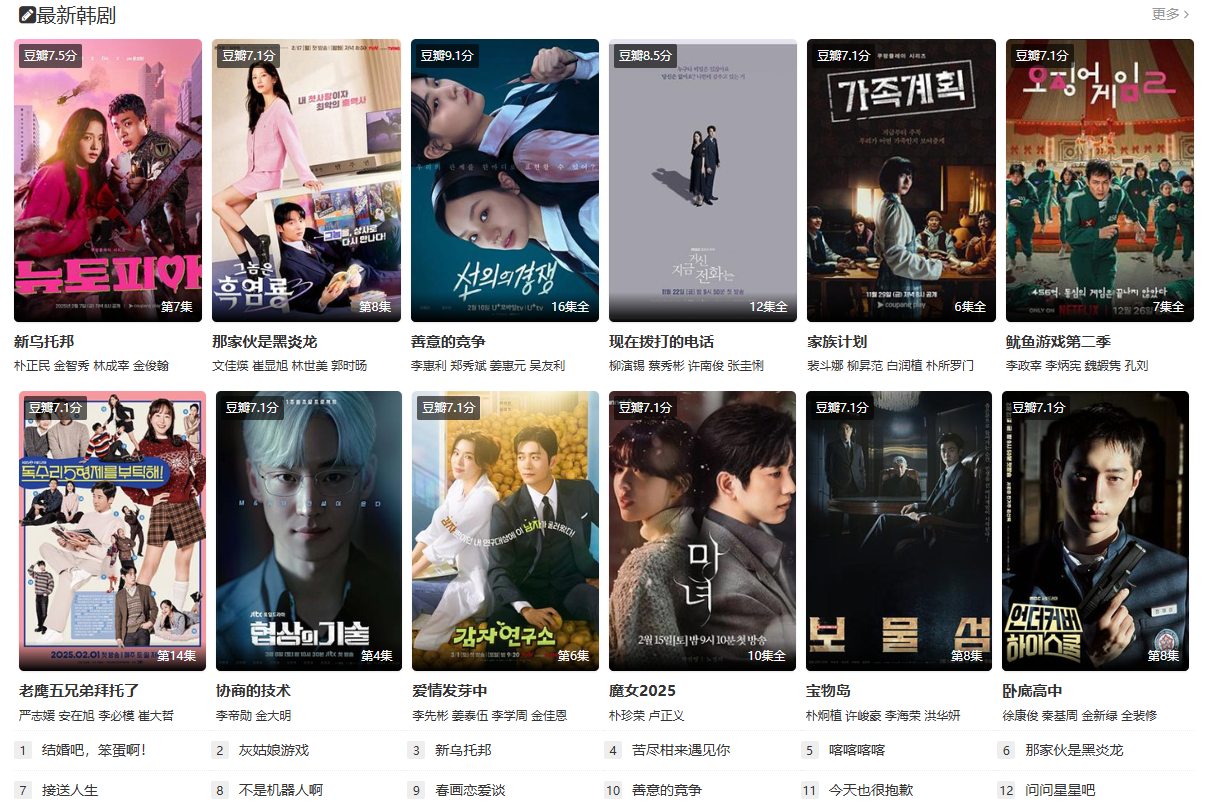The image size is (1227, 811).
Task: View the 家族计划 drama poster
Action: 901,181
